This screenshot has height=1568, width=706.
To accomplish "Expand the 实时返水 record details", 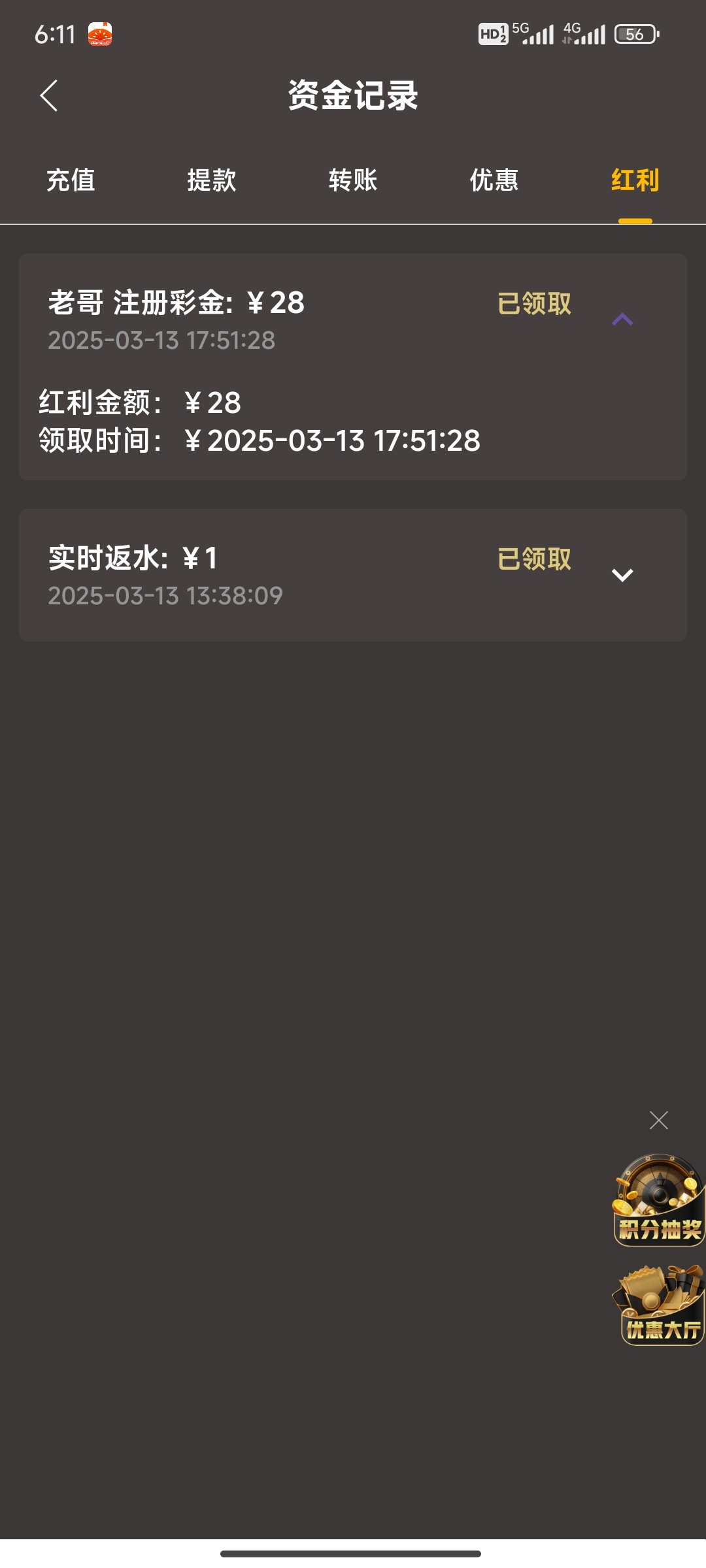I will (x=622, y=575).
